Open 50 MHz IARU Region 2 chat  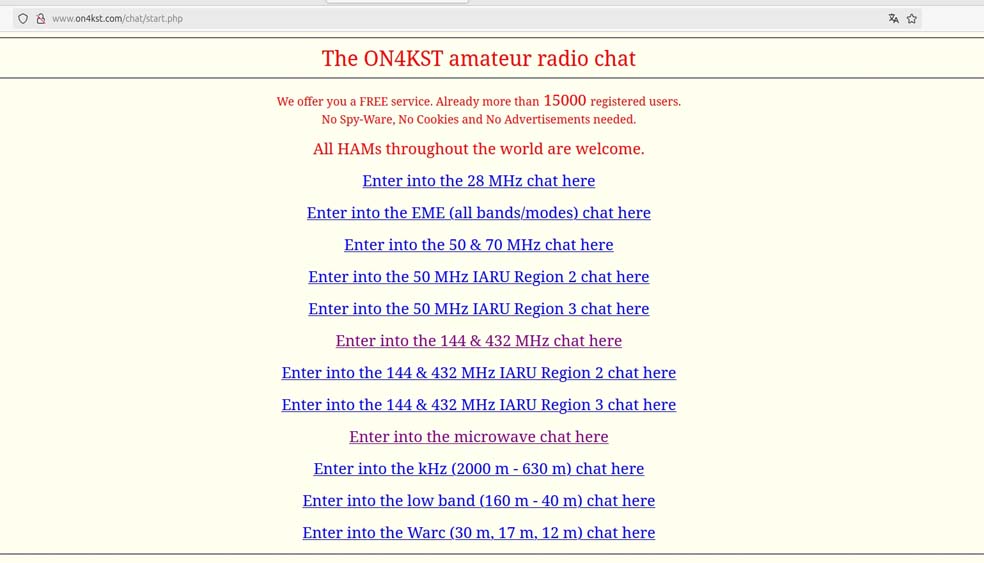click(x=478, y=277)
